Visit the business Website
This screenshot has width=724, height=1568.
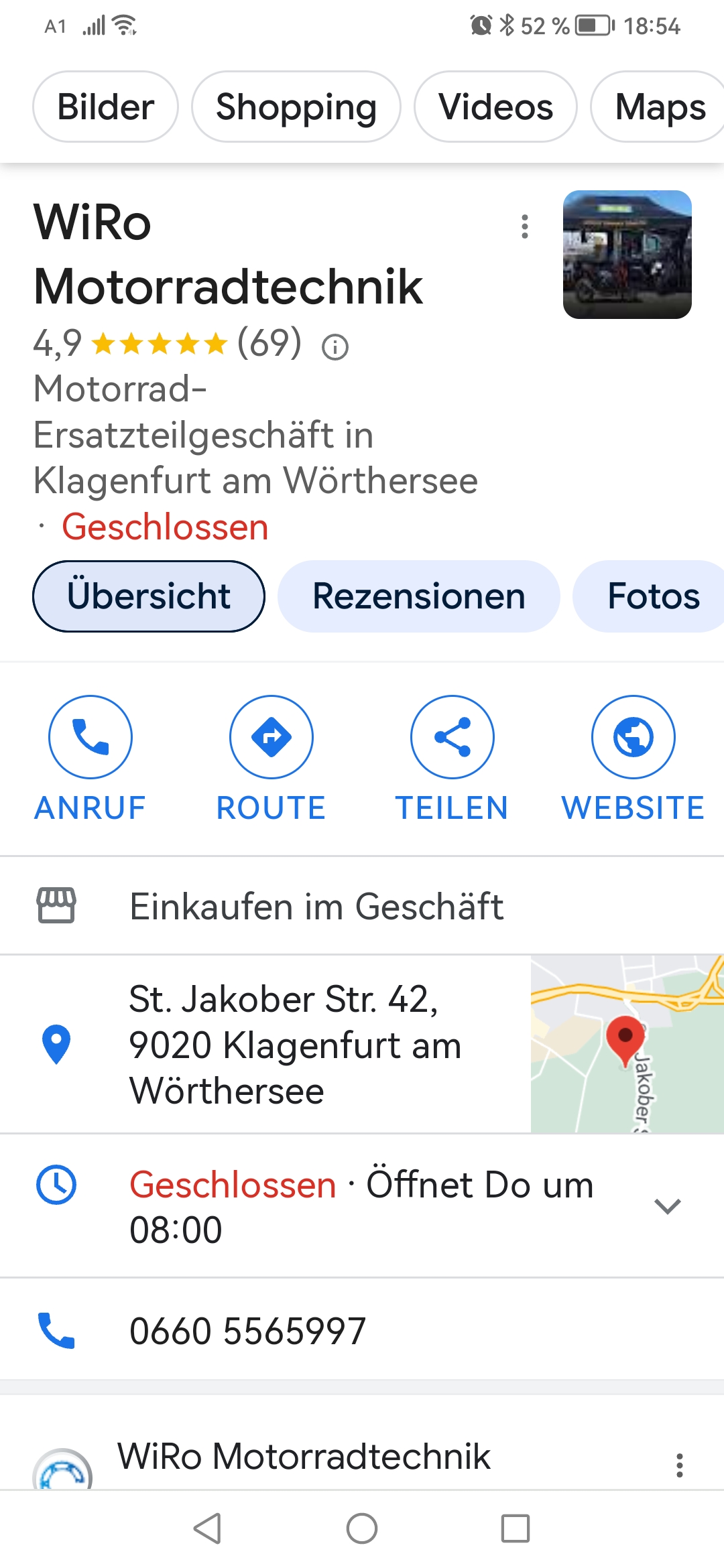(x=633, y=759)
